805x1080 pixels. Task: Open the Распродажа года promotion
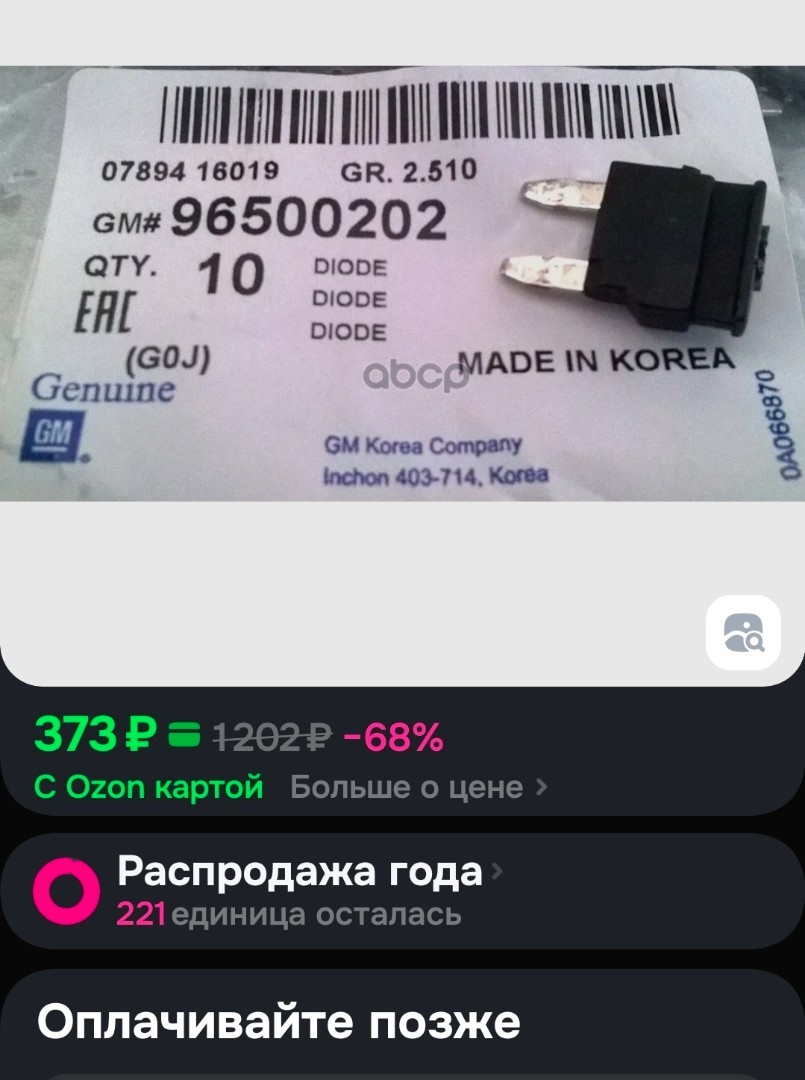[x=300, y=873]
